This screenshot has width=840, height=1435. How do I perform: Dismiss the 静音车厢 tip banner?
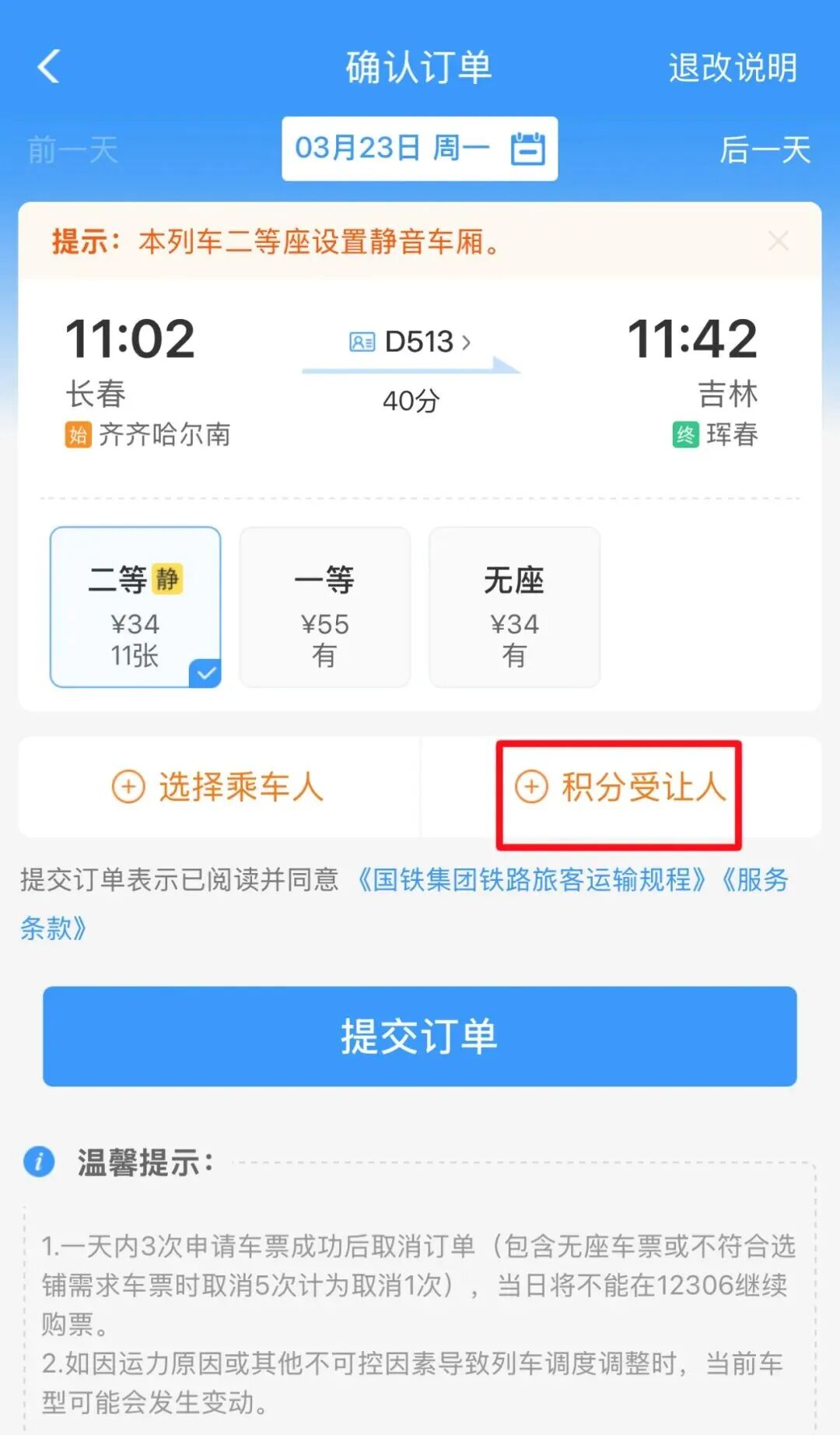[x=779, y=241]
